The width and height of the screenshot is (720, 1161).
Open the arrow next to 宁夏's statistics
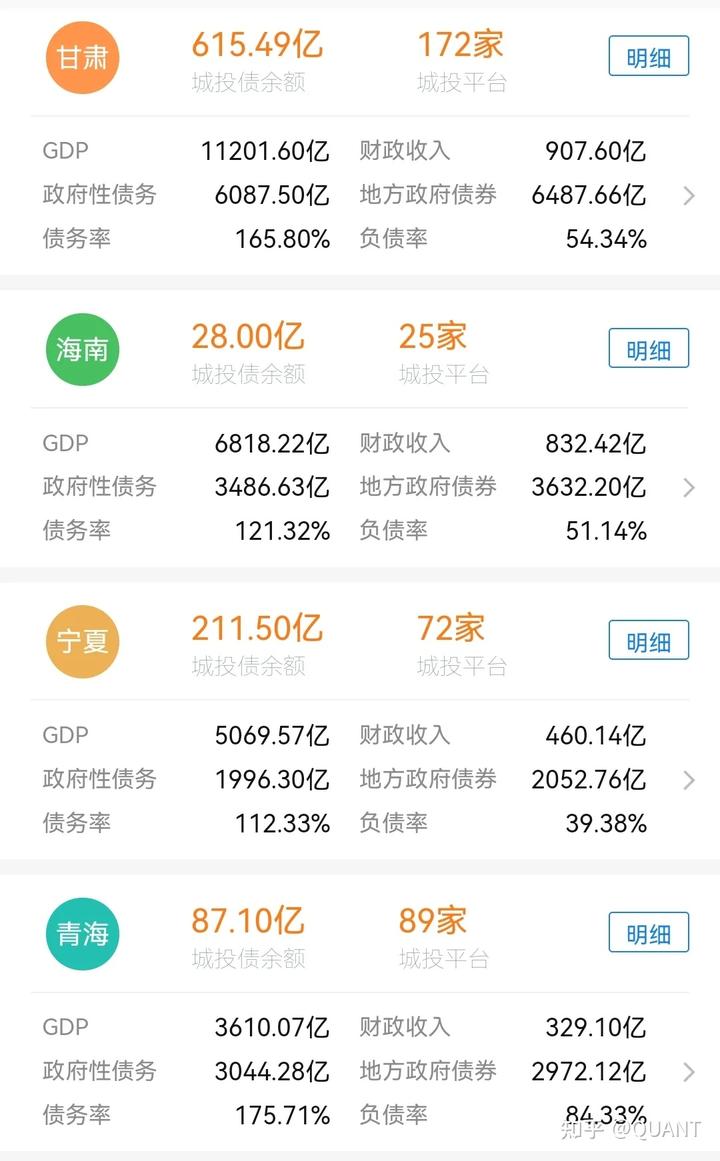click(689, 780)
